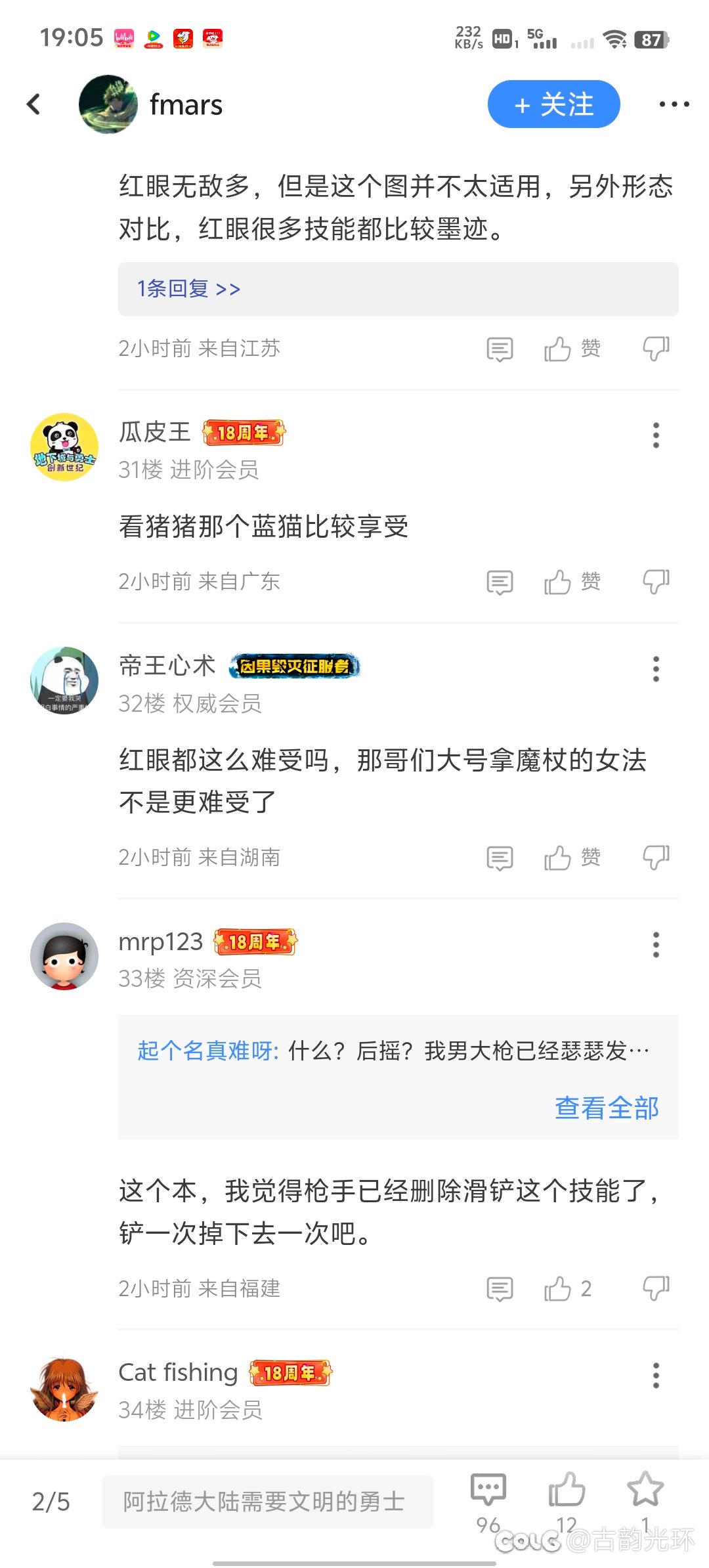Screen dimensions: 709x1568
Task: Reply to mrp123's comment from 福建
Action: [x=500, y=1289]
